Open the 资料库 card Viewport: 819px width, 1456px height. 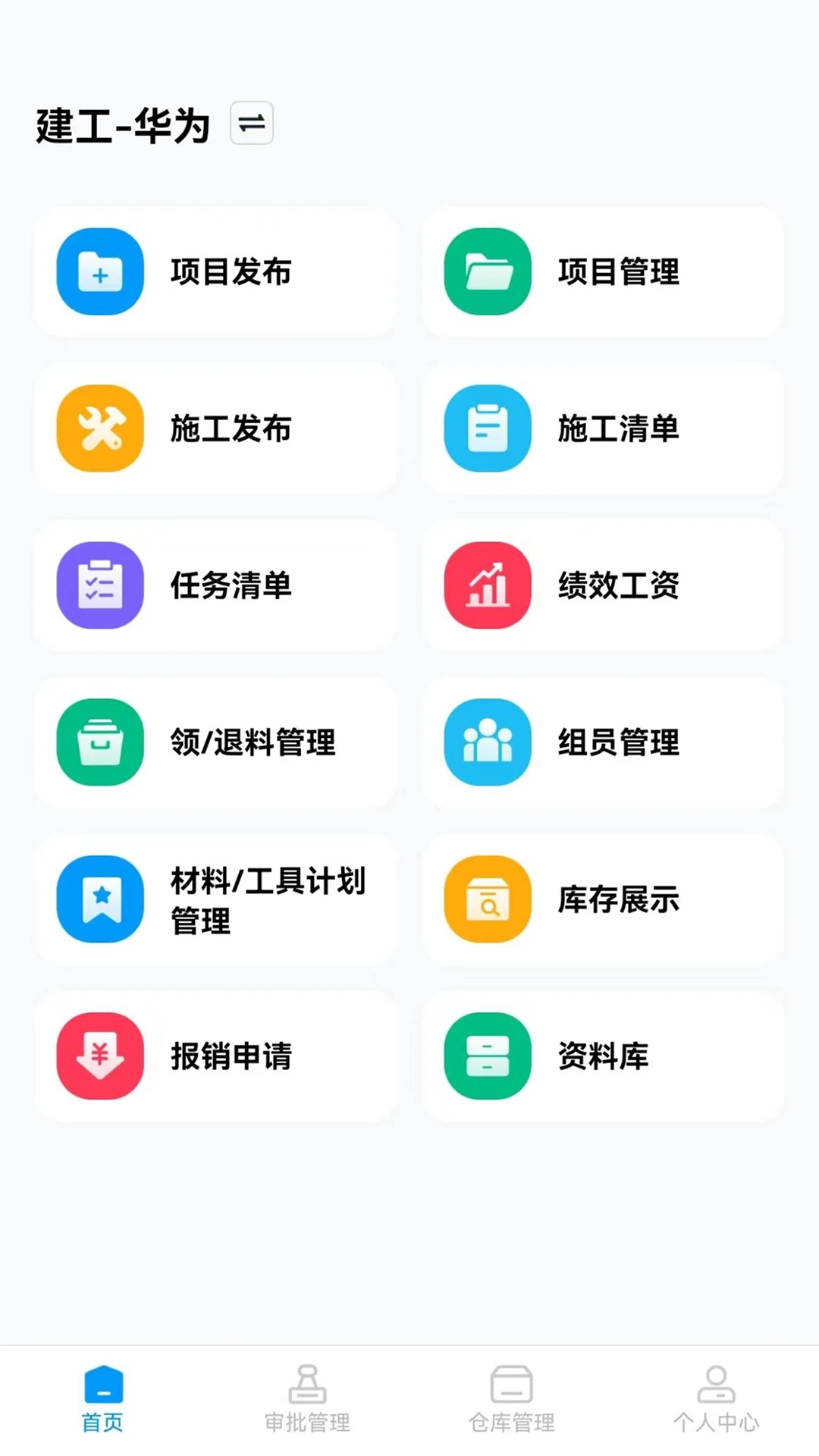[x=603, y=1056]
